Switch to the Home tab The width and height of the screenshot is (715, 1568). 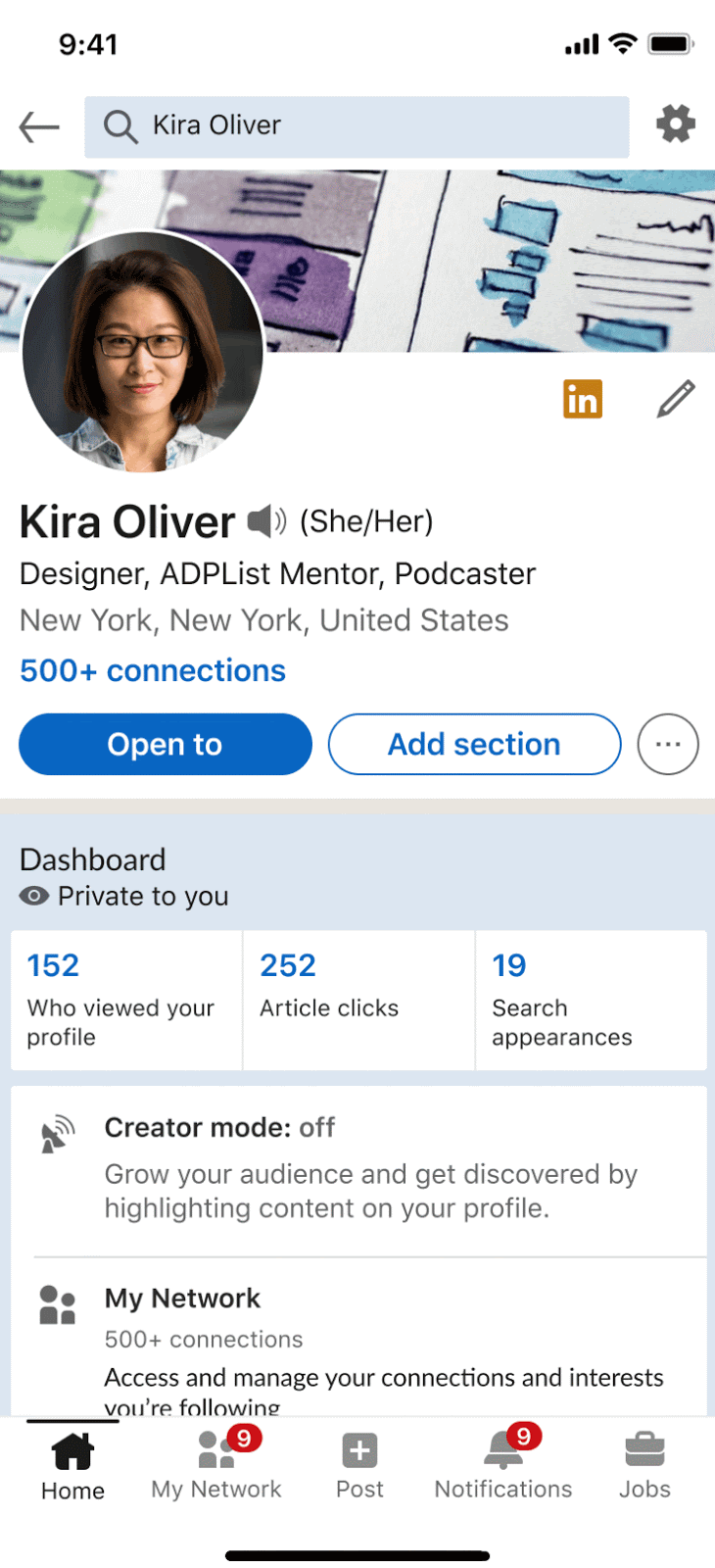(x=72, y=1466)
